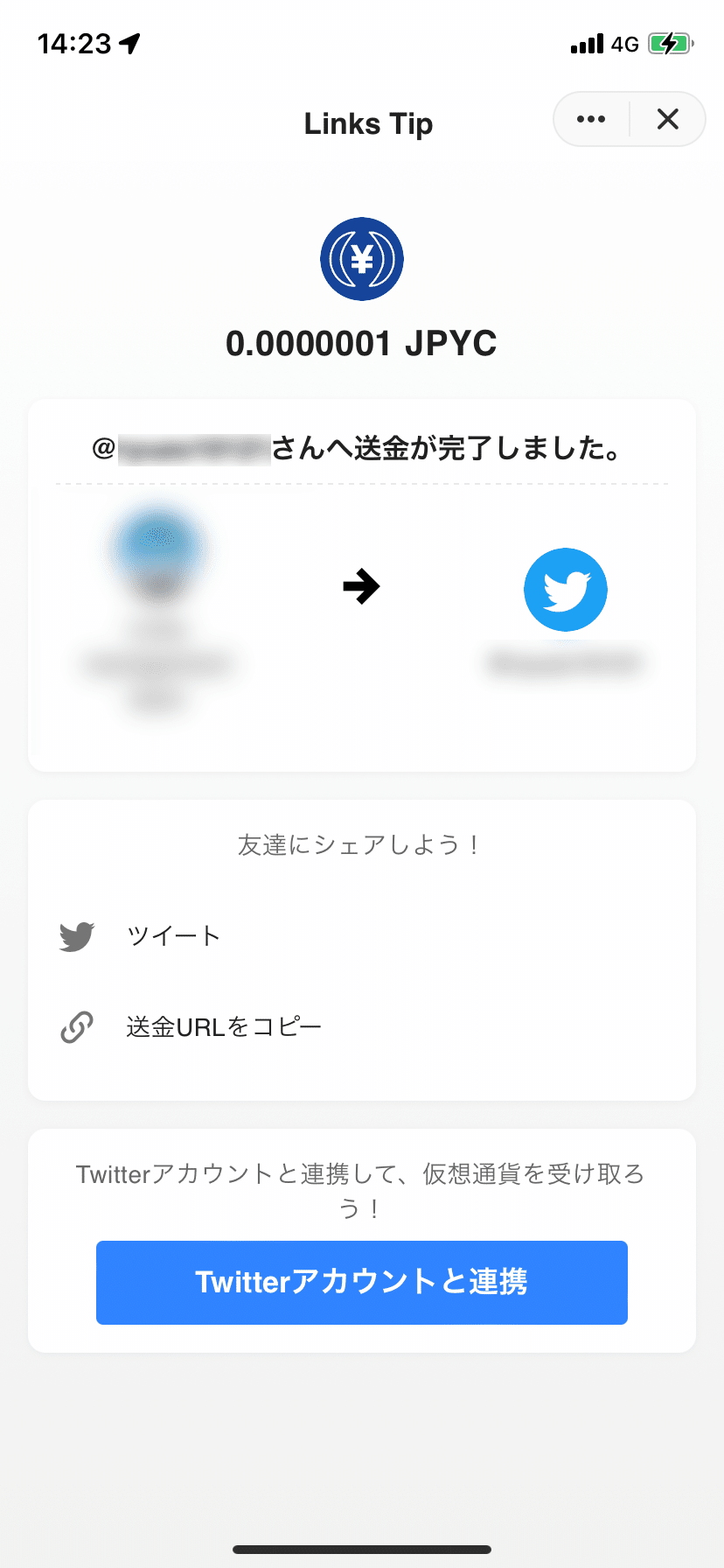Tap the battery charging indicator

(670, 43)
